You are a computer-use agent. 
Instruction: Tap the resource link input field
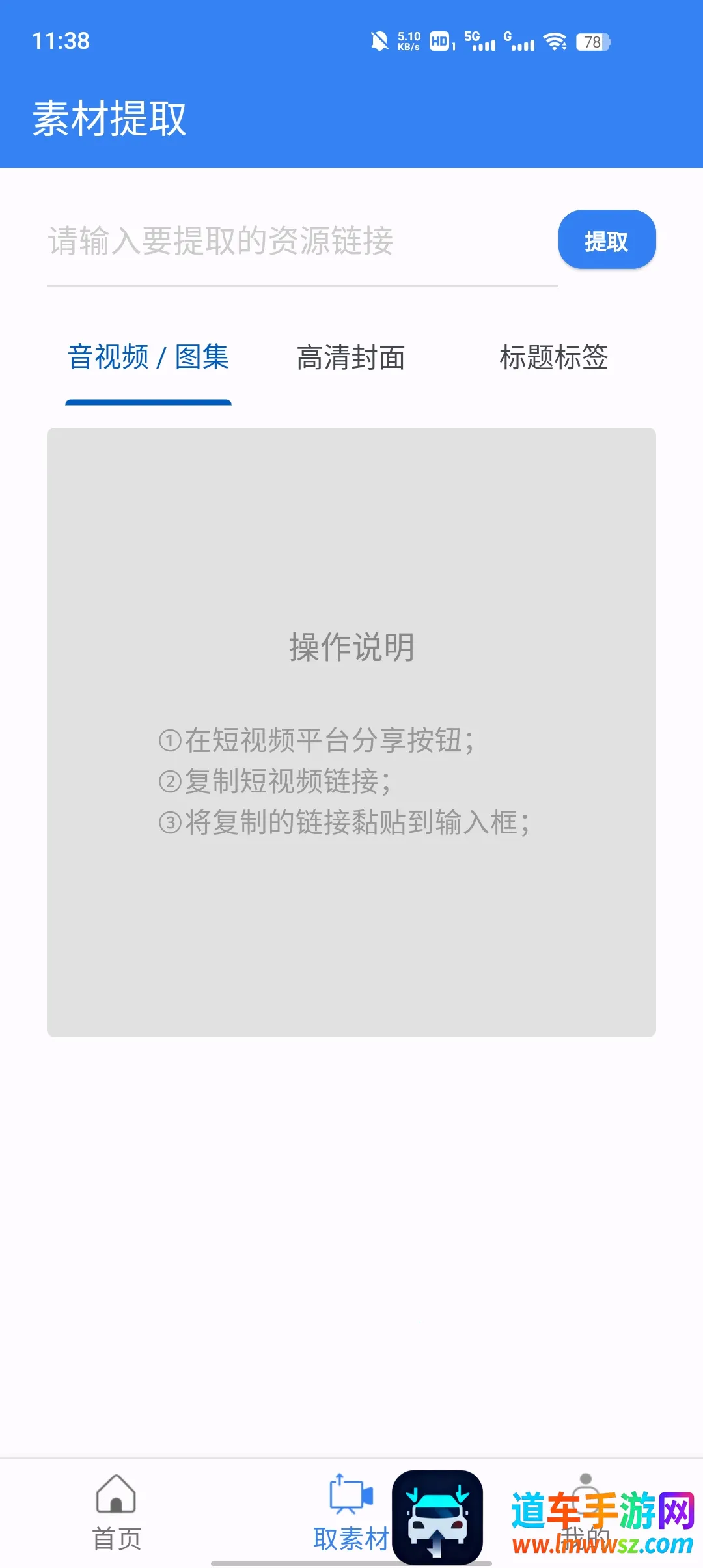coord(302,242)
